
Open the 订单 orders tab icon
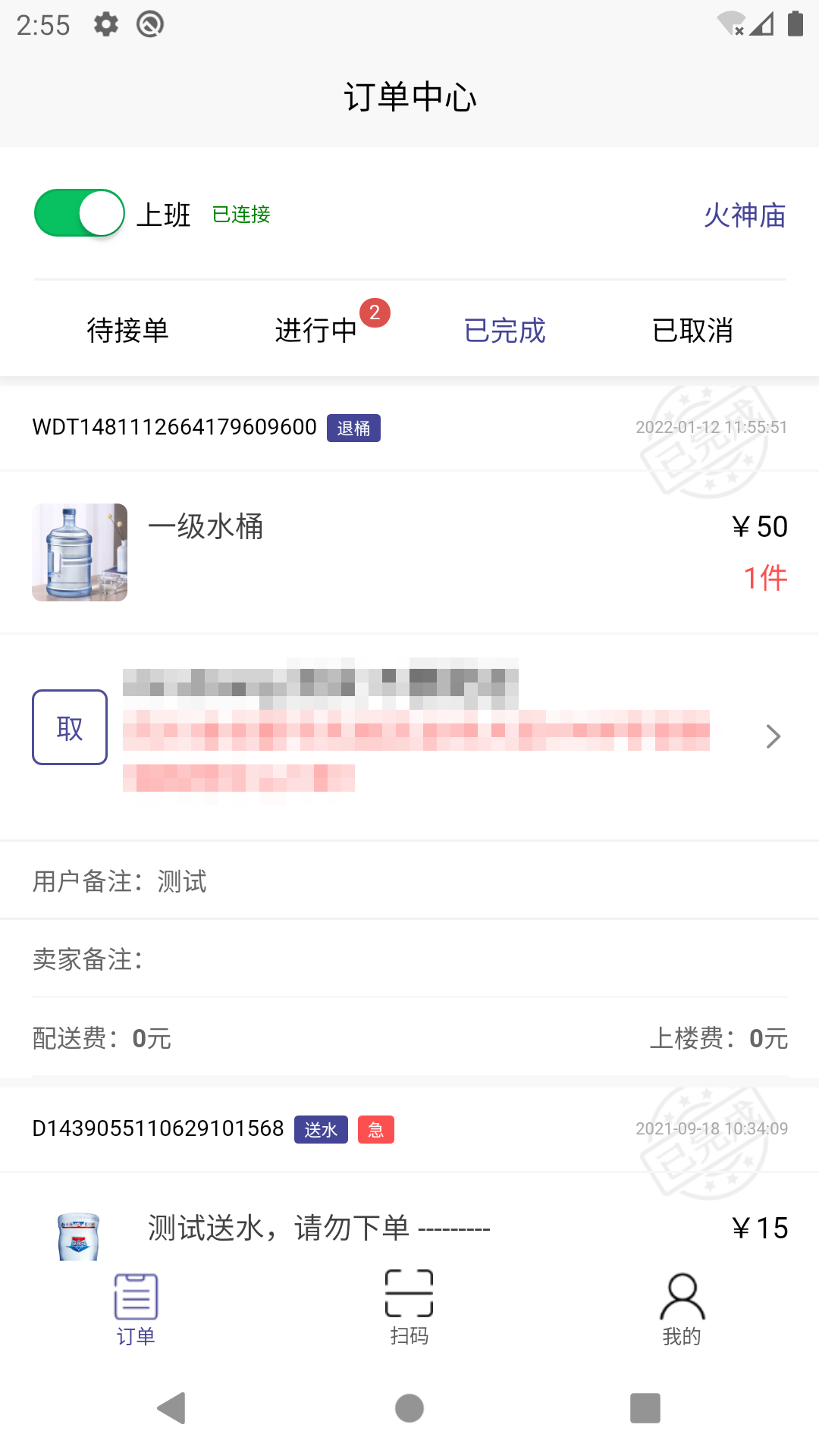[135, 1306]
